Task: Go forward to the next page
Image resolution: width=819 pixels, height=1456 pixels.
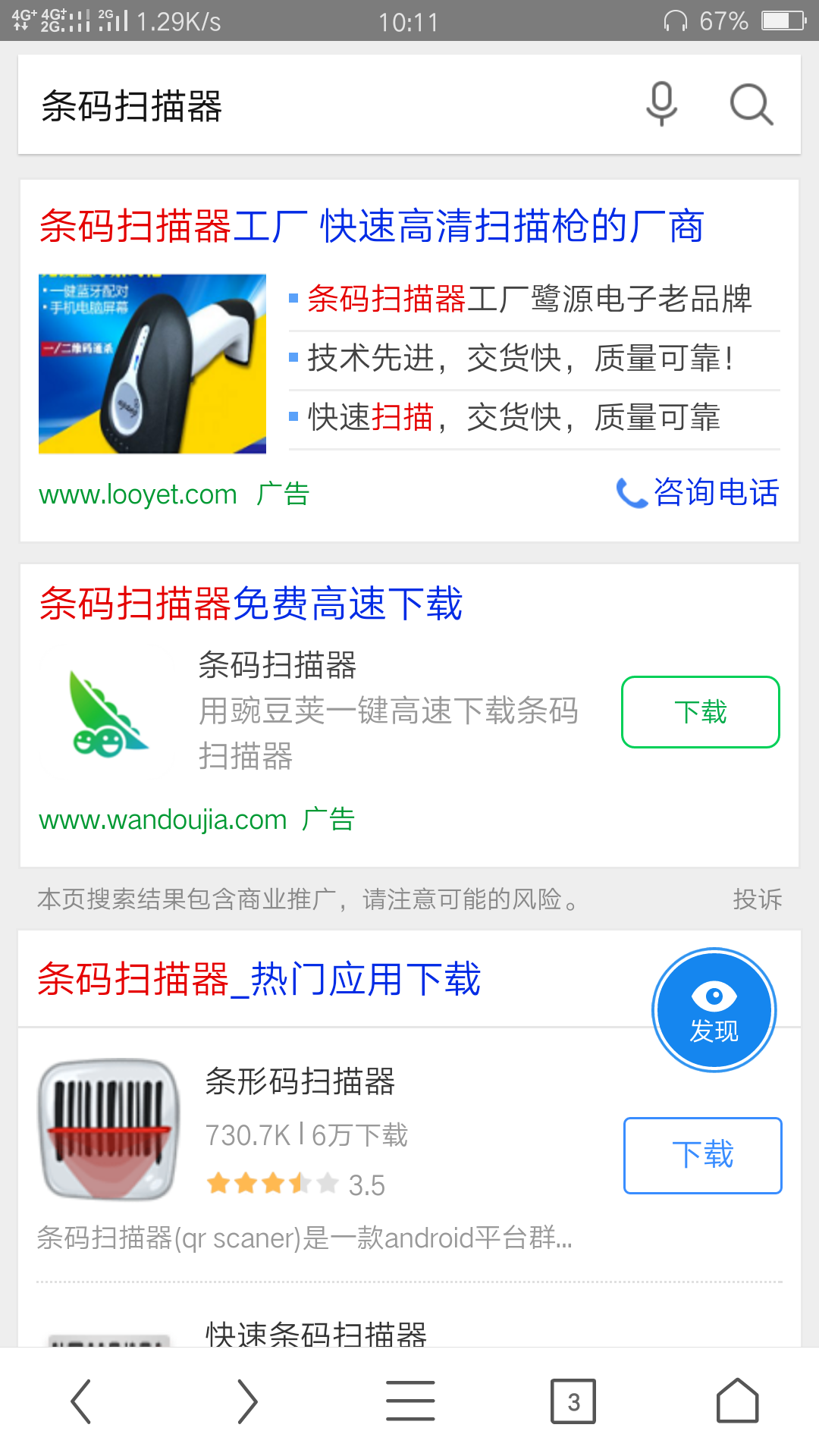Action: [x=246, y=1401]
